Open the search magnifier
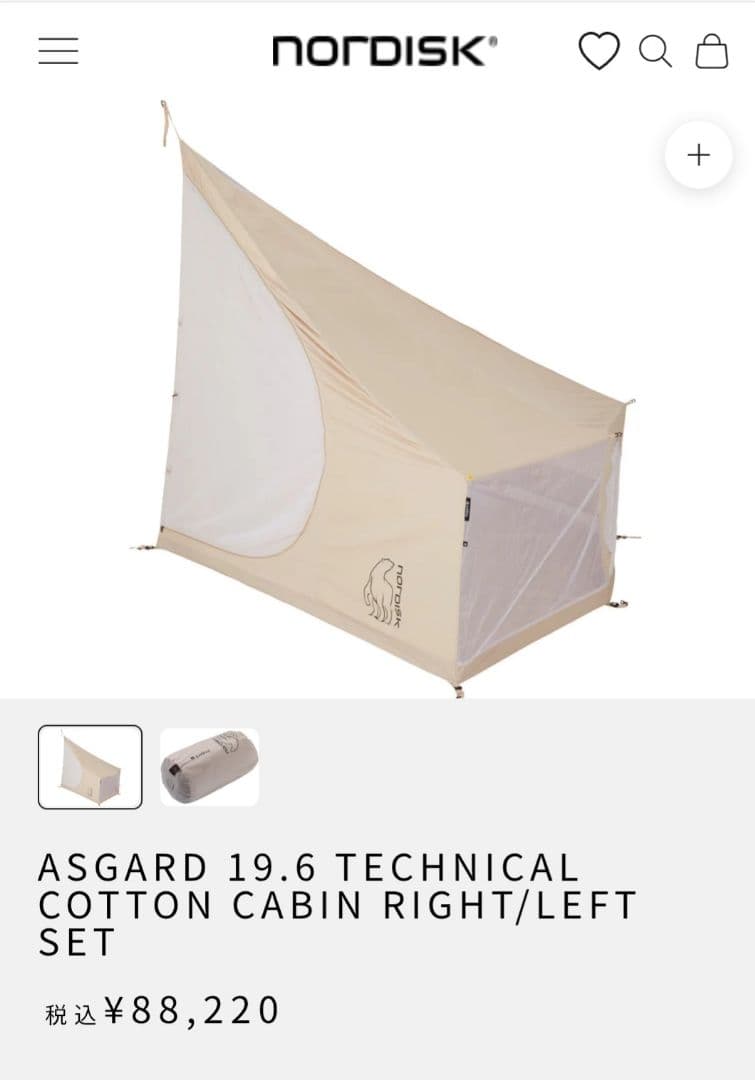 click(655, 51)
